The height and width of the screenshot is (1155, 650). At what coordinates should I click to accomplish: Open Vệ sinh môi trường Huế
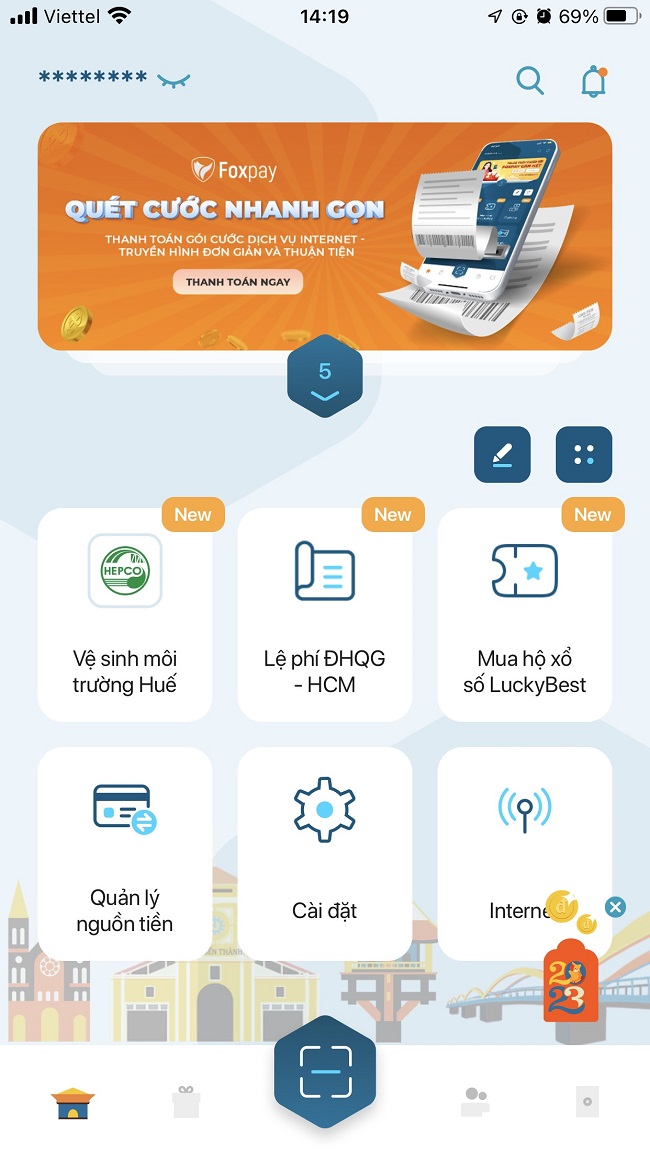pos(125,615)
